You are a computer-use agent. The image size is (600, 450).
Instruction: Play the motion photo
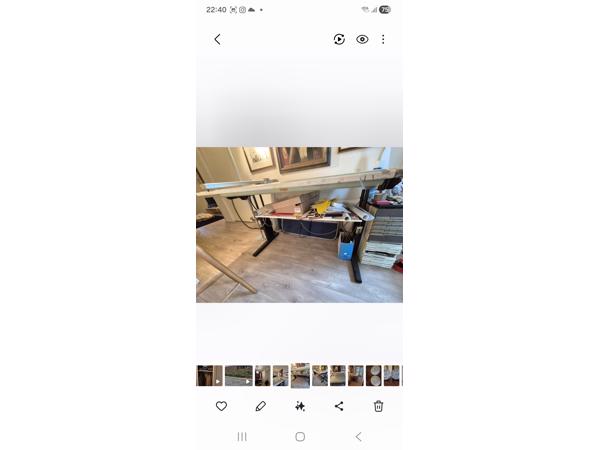[339, 39]
